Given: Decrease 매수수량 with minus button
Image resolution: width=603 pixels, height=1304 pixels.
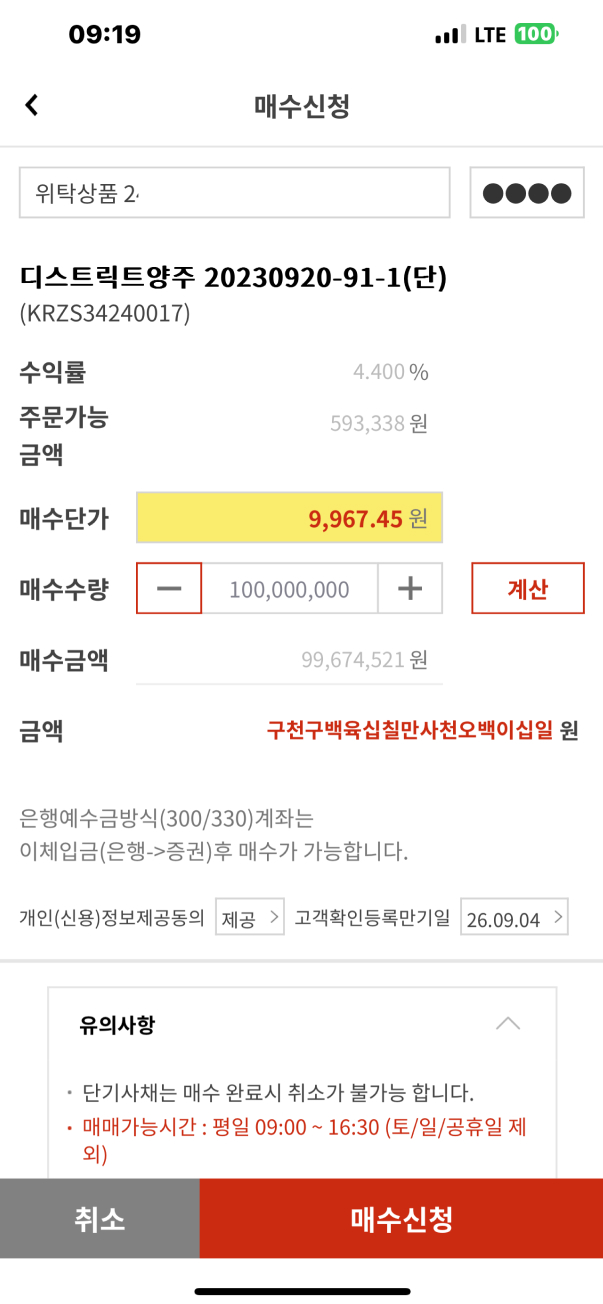Looking at the screenshot, I should tap(169, 588).
